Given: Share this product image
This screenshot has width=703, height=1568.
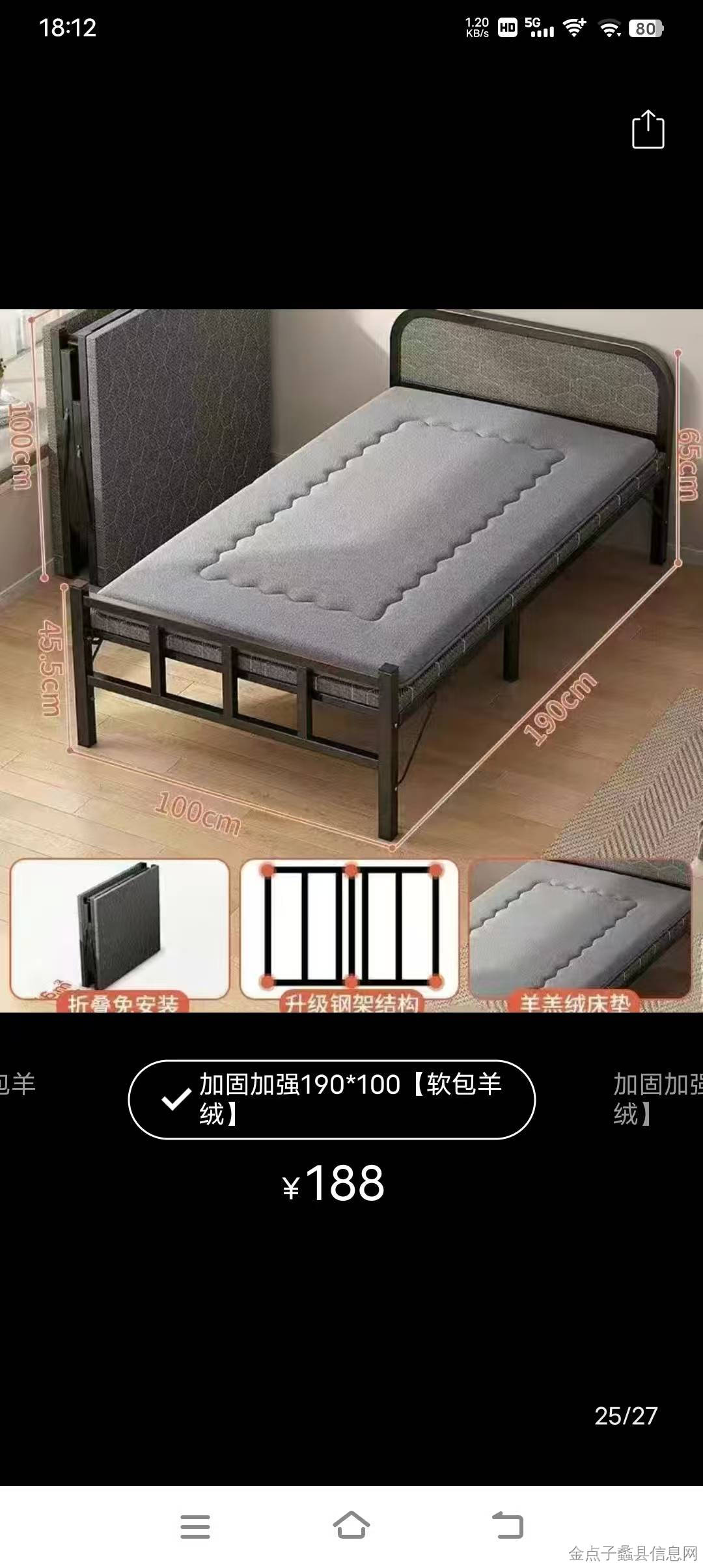Looking at the screenshot, I should coord(648,130).
